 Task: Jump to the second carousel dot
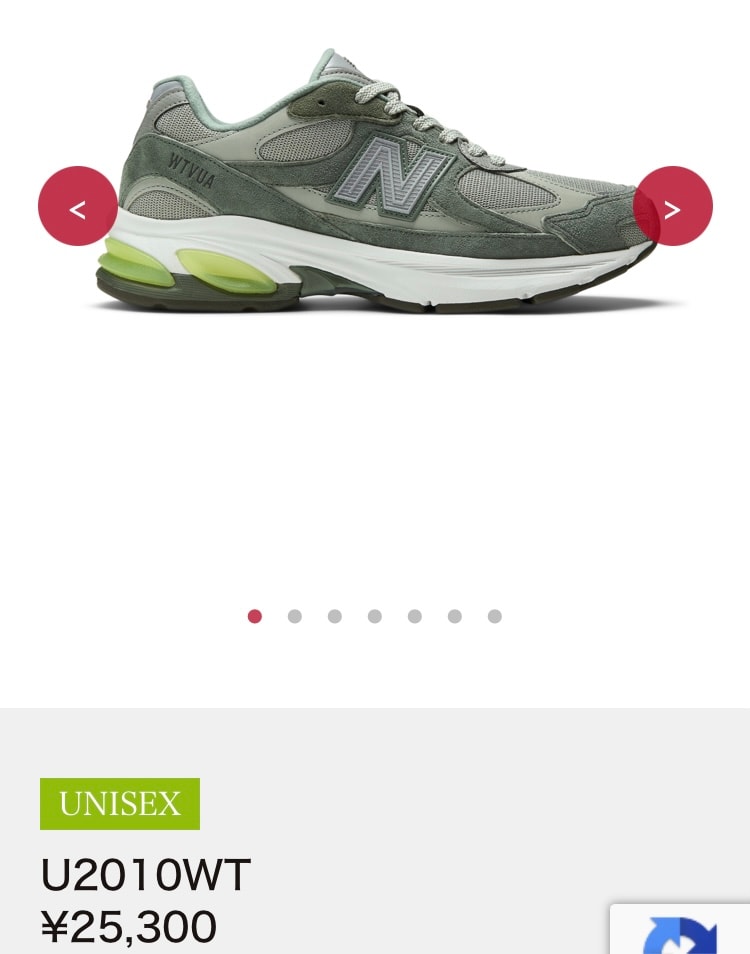[x=295, y=616]
